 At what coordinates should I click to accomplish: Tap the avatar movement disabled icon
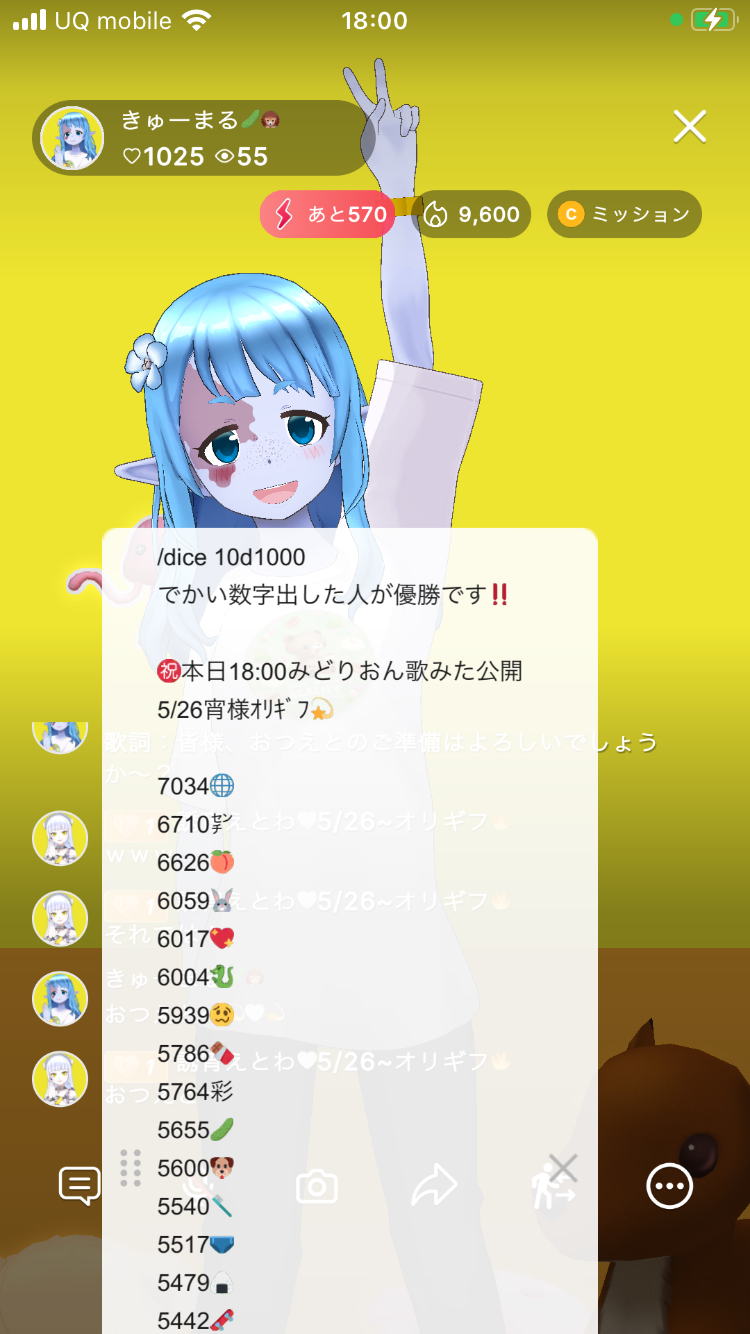click(553, 1183)
